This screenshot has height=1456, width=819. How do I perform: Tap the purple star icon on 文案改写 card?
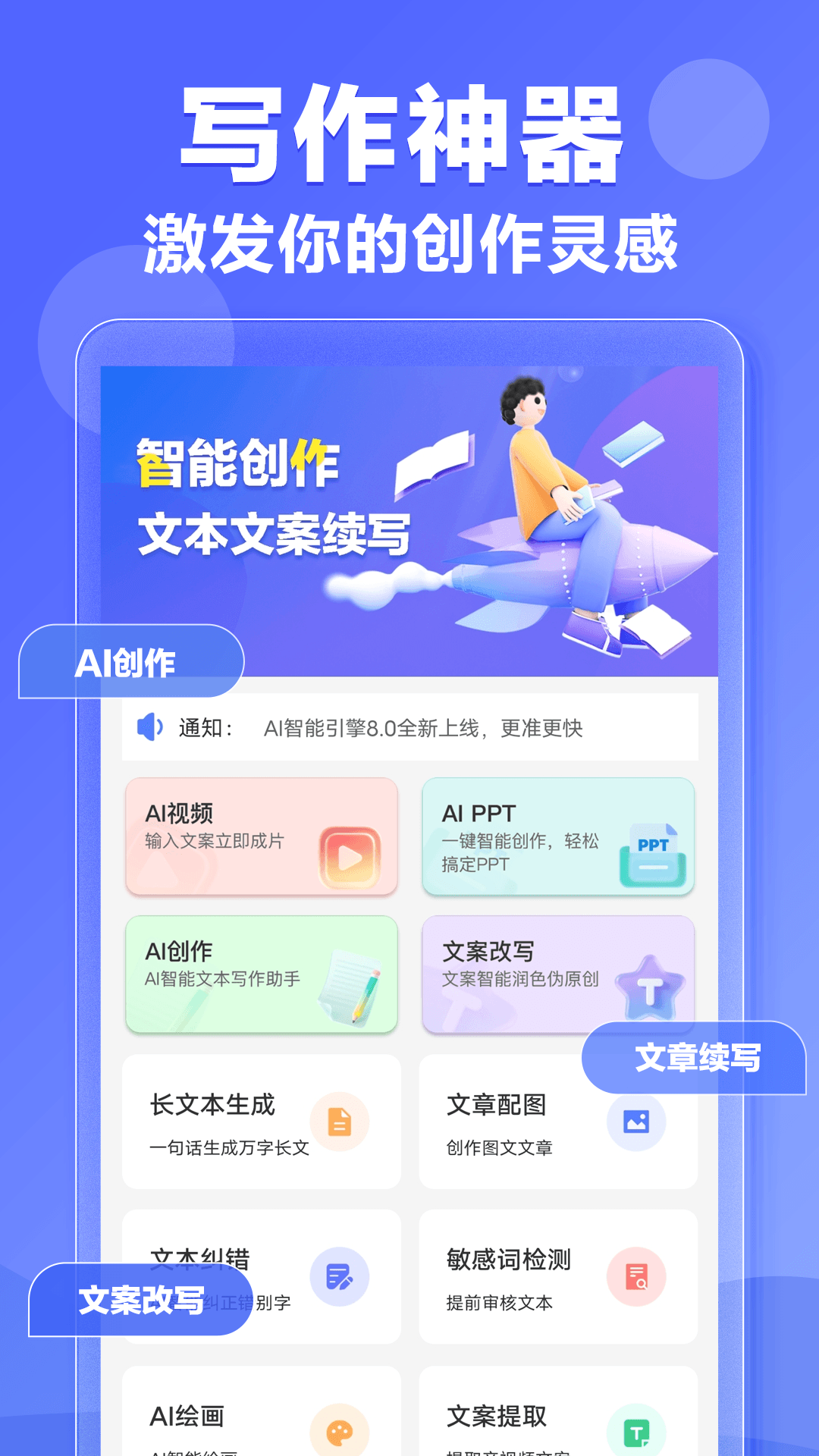tap(651, 986)
